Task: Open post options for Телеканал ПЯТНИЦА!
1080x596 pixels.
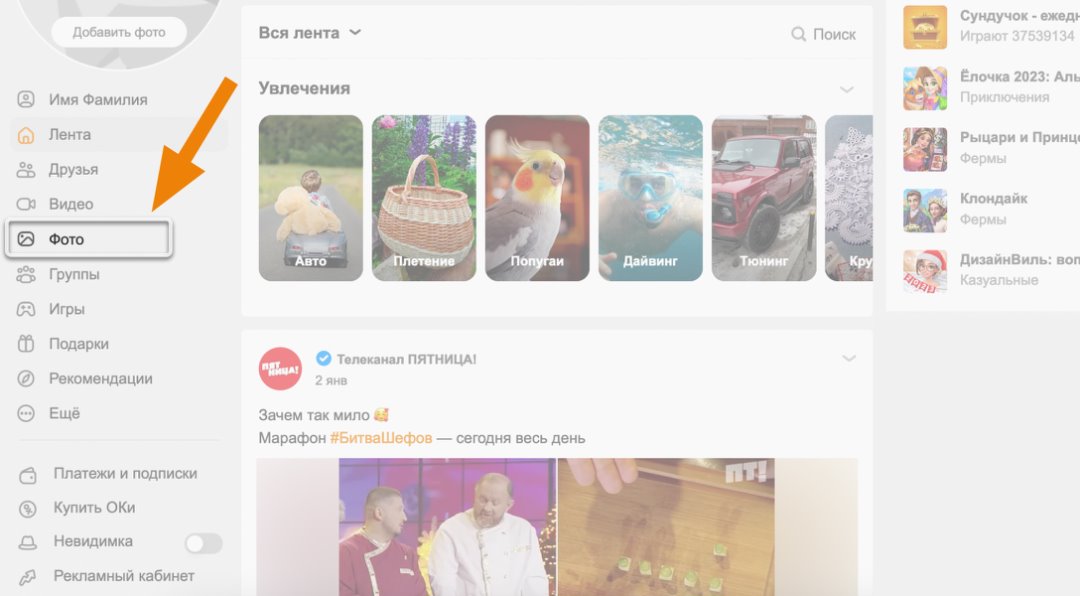Action: tap(849, 358)
